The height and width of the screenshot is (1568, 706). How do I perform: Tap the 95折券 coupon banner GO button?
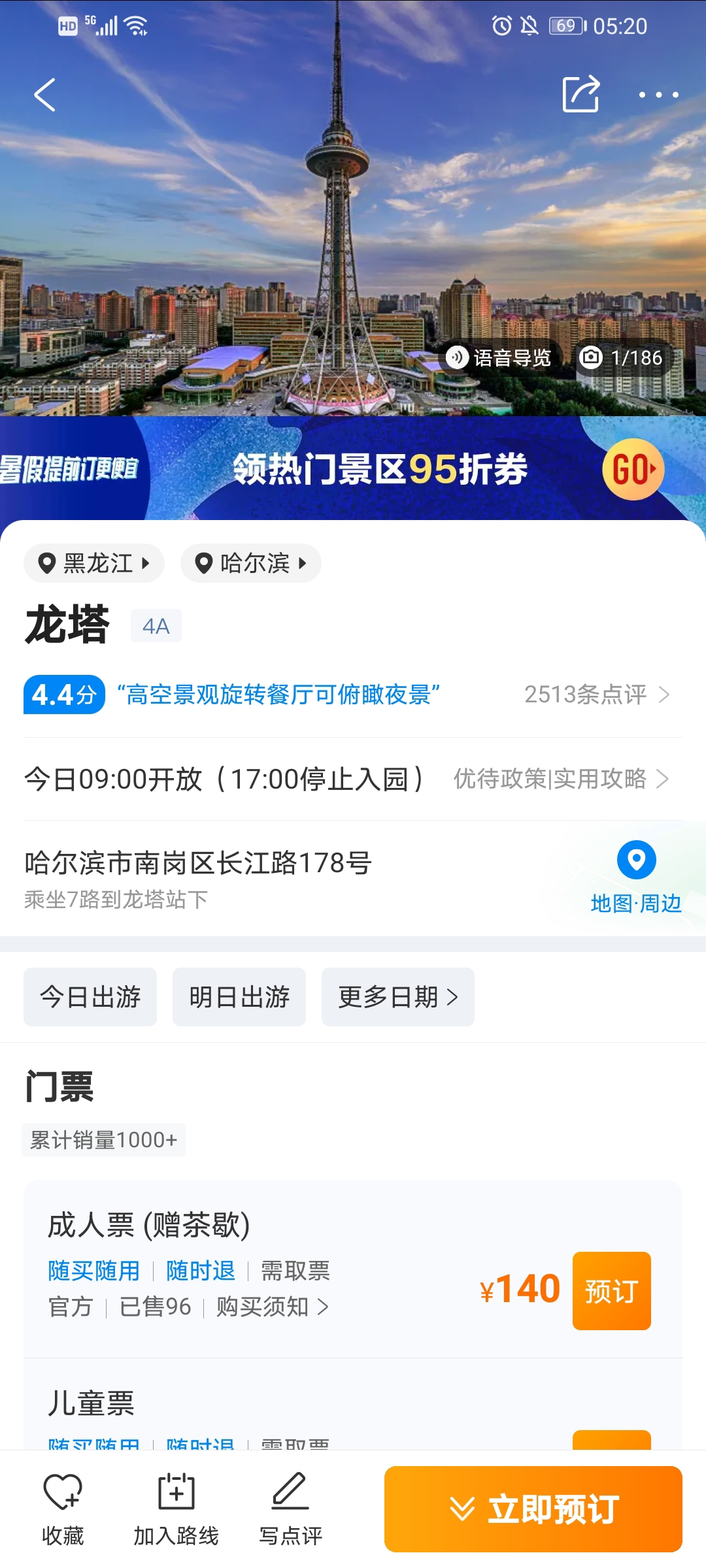pyautogui.click(x=632, y=469)
